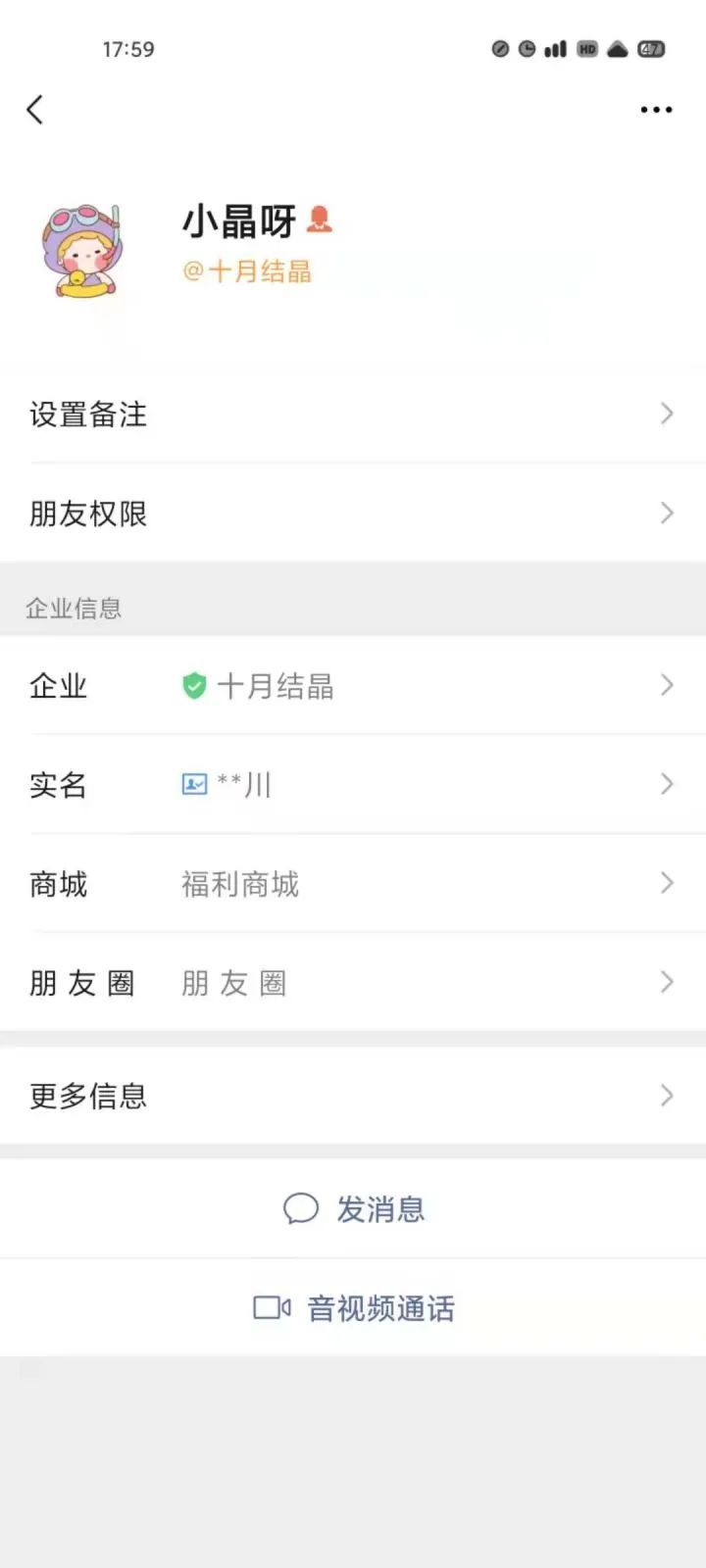706x1568 pixels.
Task: Open the 福利商城 mall entry
Action: [353, 884]
